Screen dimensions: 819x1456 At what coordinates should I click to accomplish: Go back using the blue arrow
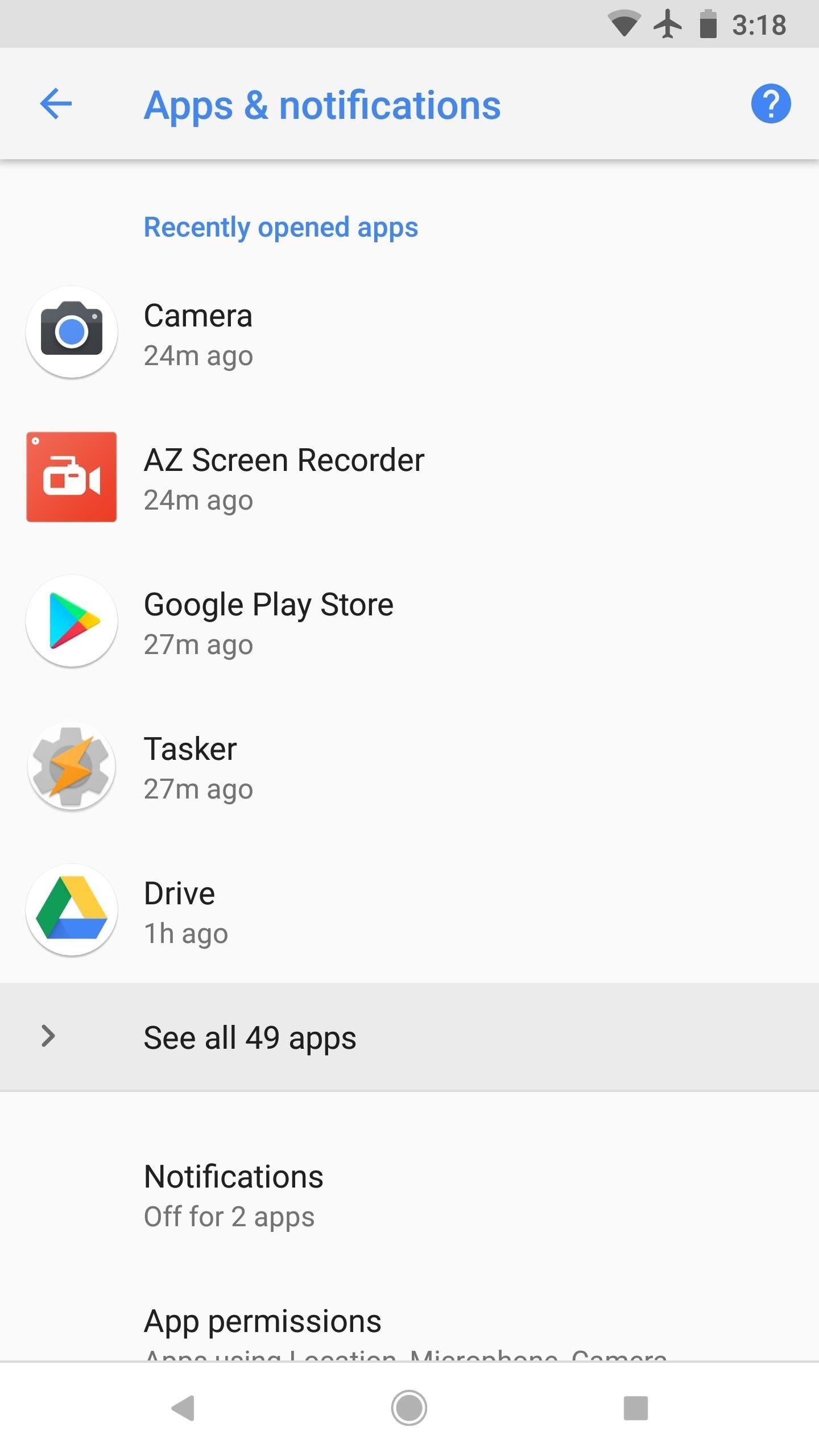coord(56,104)
